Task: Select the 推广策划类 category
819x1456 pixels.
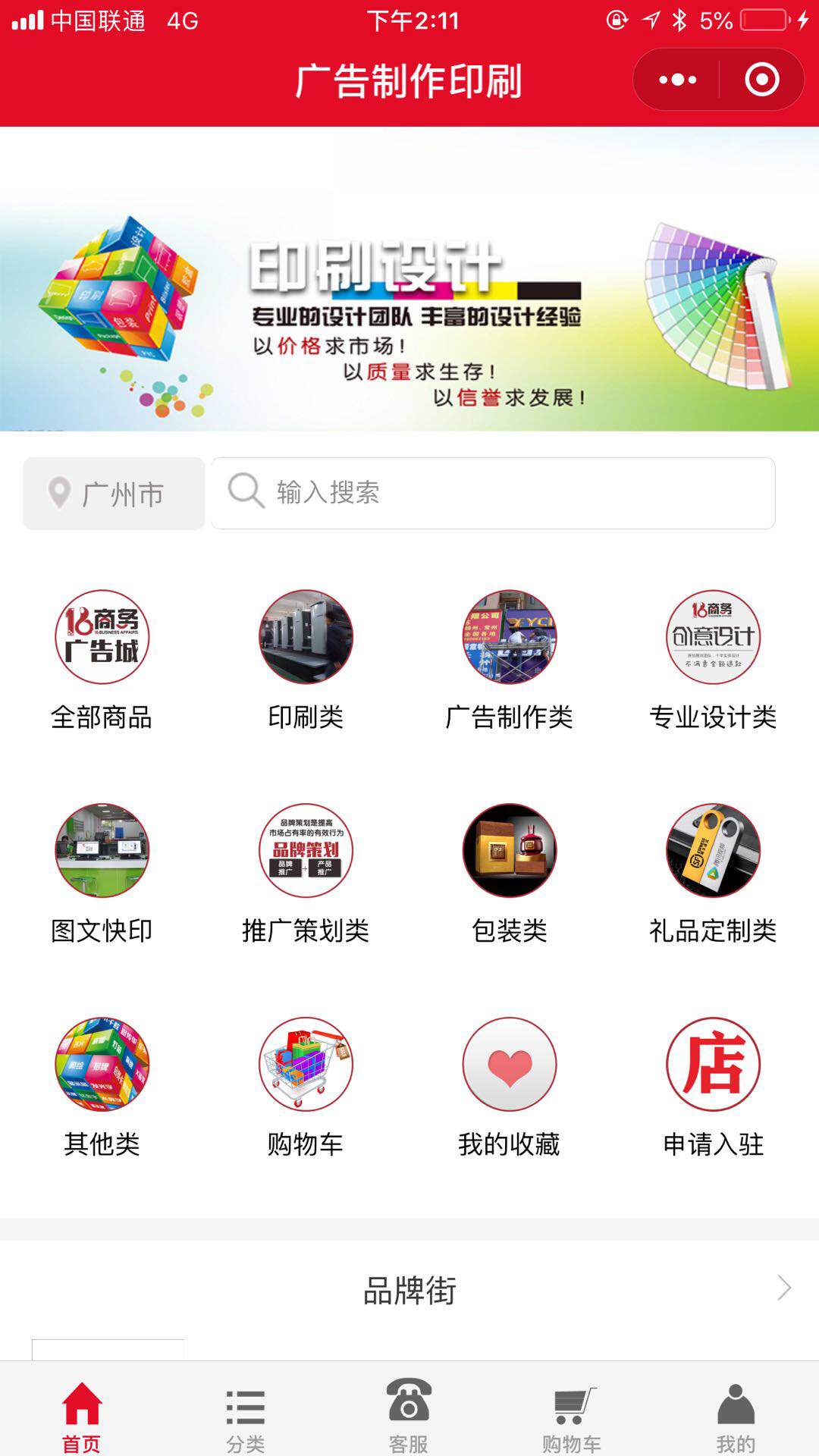Action: (x=306, y=872)
